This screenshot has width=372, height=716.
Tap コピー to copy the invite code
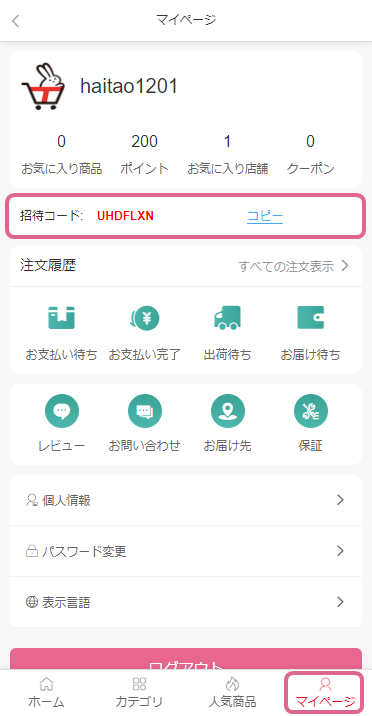tap(265, 216)
